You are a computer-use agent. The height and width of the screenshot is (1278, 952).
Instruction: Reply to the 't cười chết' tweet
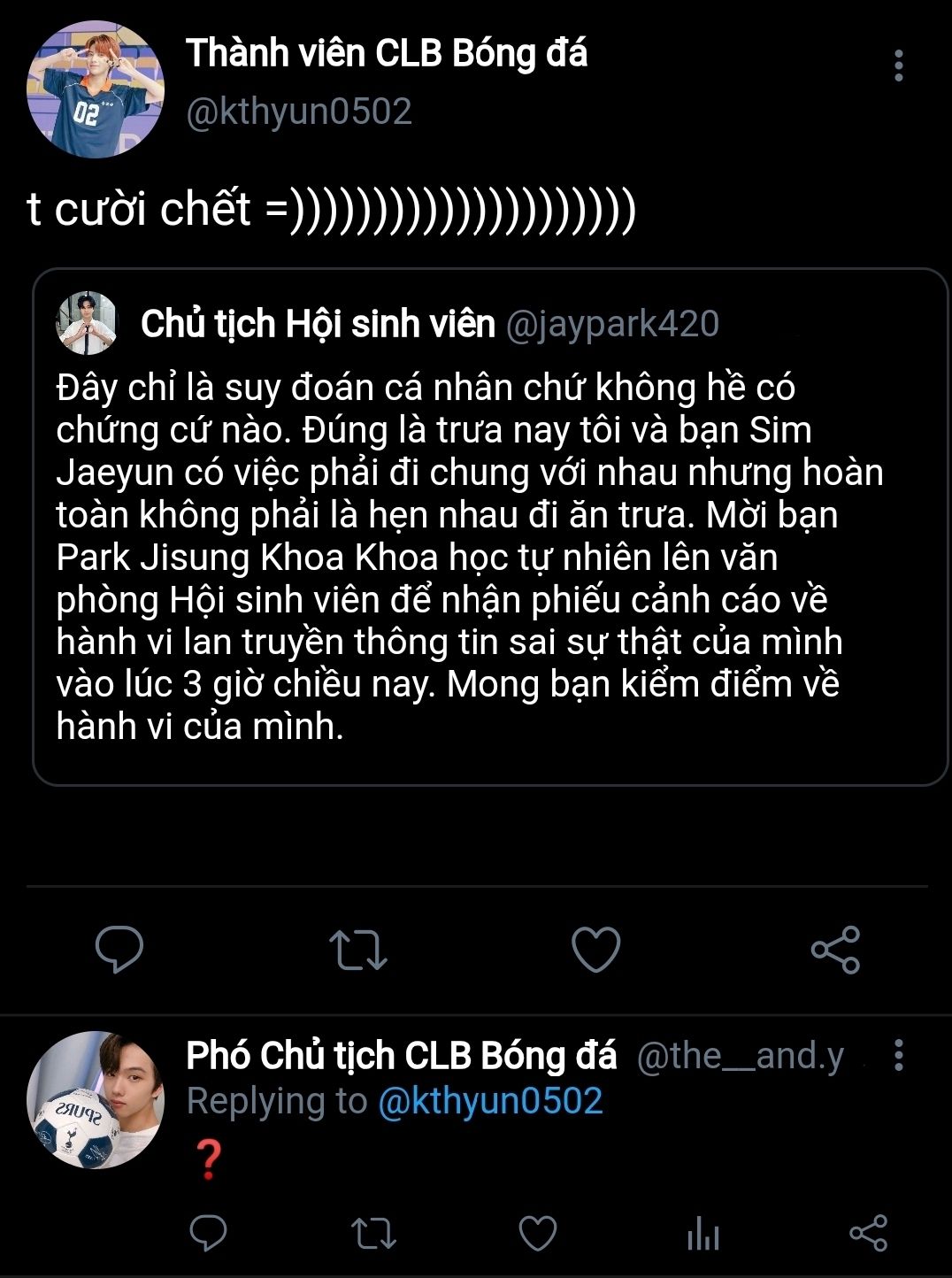119,950
